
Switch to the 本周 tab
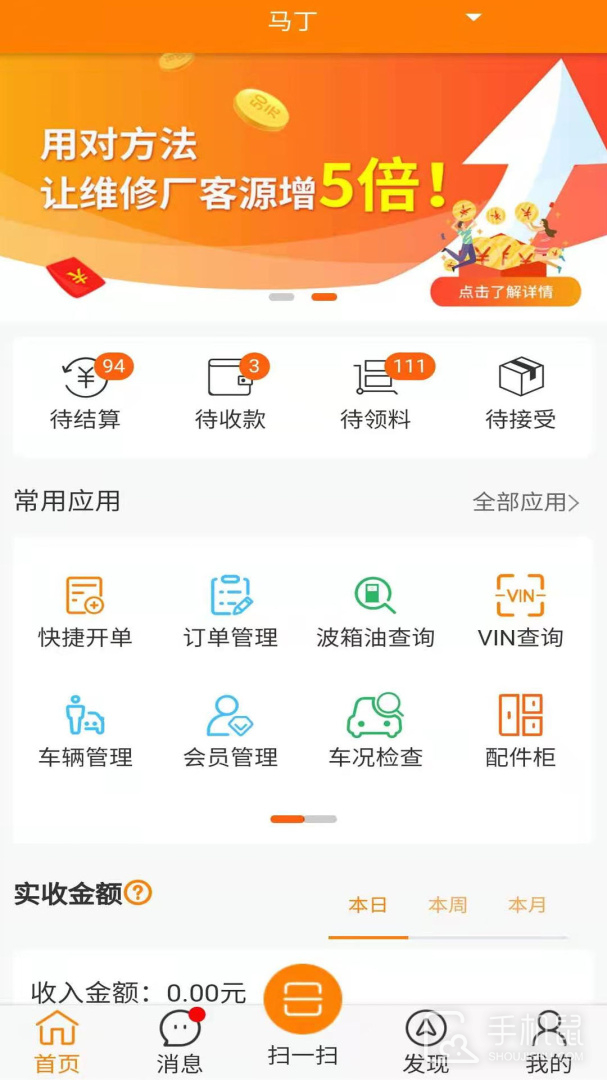coord(447,905)
